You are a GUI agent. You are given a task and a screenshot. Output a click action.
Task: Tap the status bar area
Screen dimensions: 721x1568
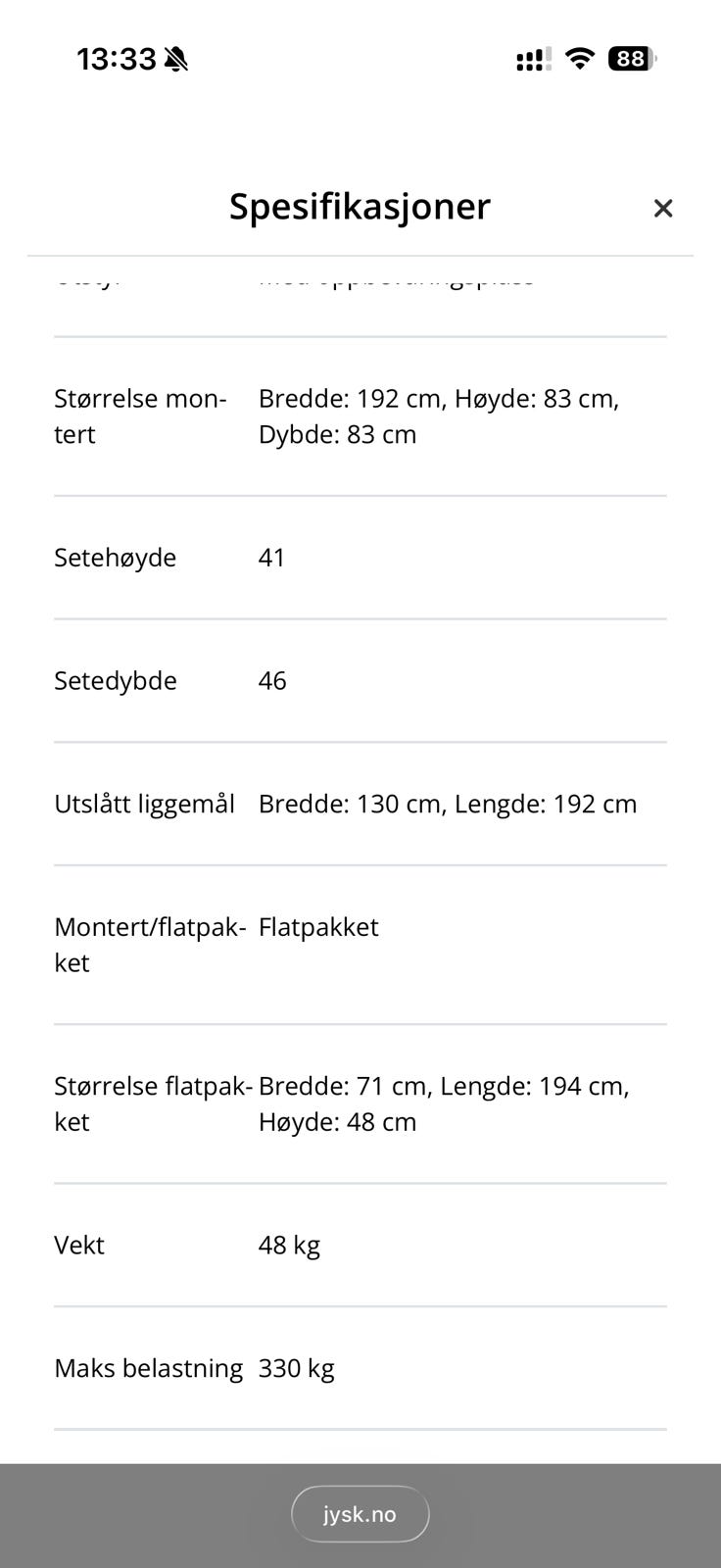pos(360,58)
